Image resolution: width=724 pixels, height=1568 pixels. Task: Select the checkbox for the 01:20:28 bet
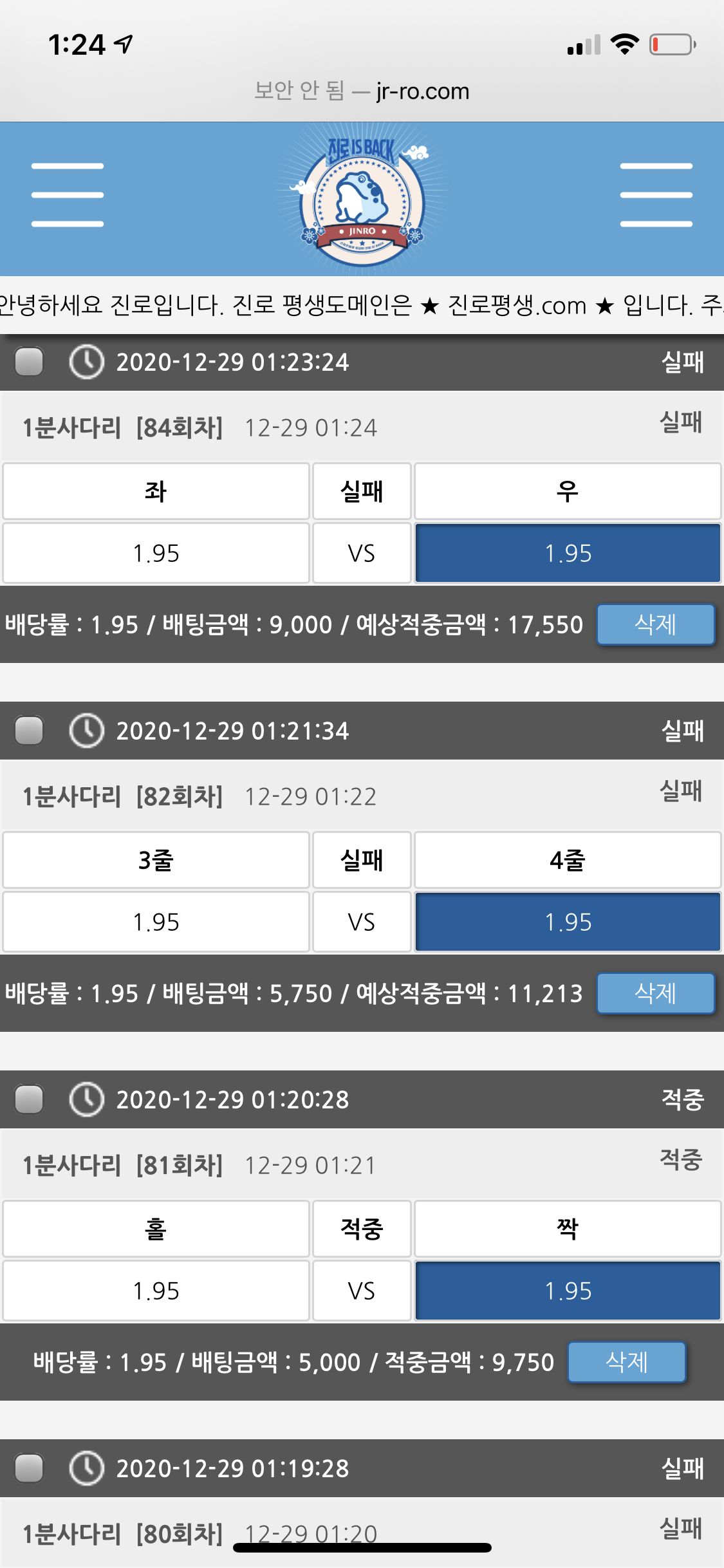coord(29,1099)
